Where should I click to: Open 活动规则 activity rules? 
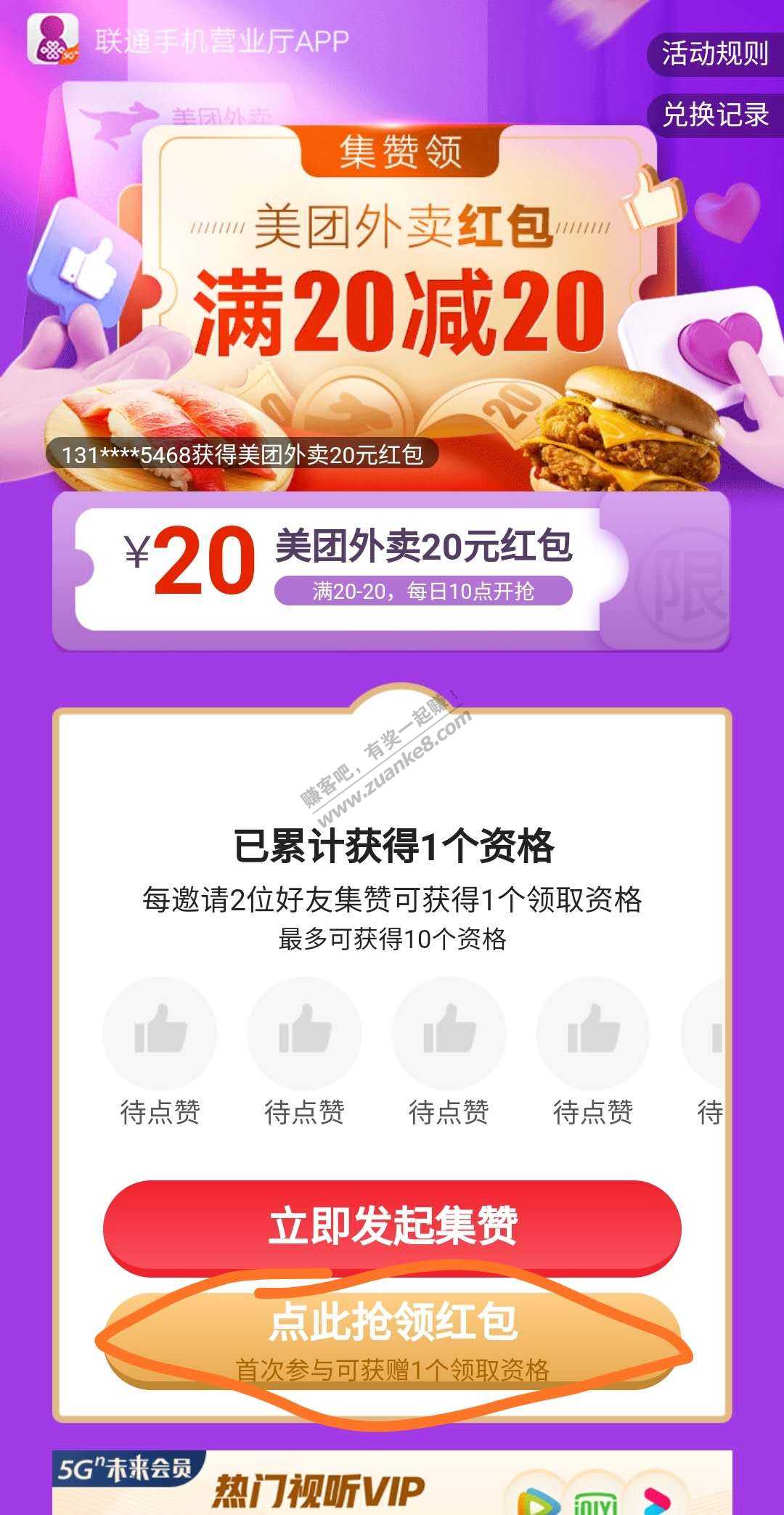[715, 54]
